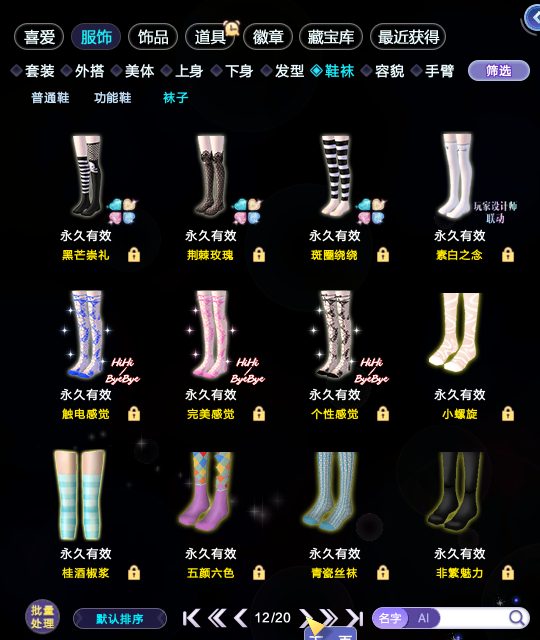Image resolution: width=540 pixels, height=640 pixels.
Task: Open the 藏宝库 treasure vault tab
Action: click(x=331, y=37)
